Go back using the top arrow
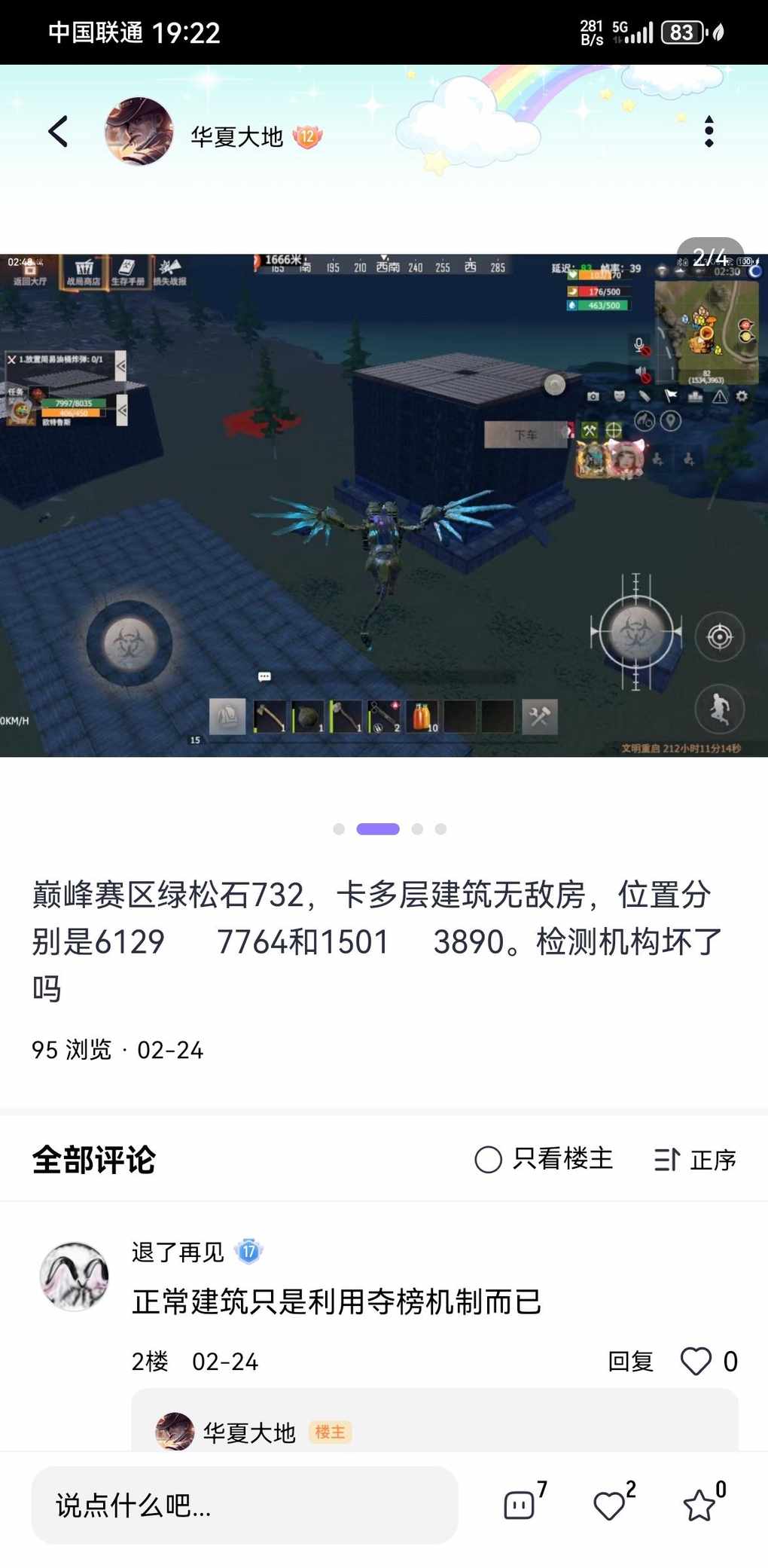This screenshot has width=768, height=1568. pos(59,132)
